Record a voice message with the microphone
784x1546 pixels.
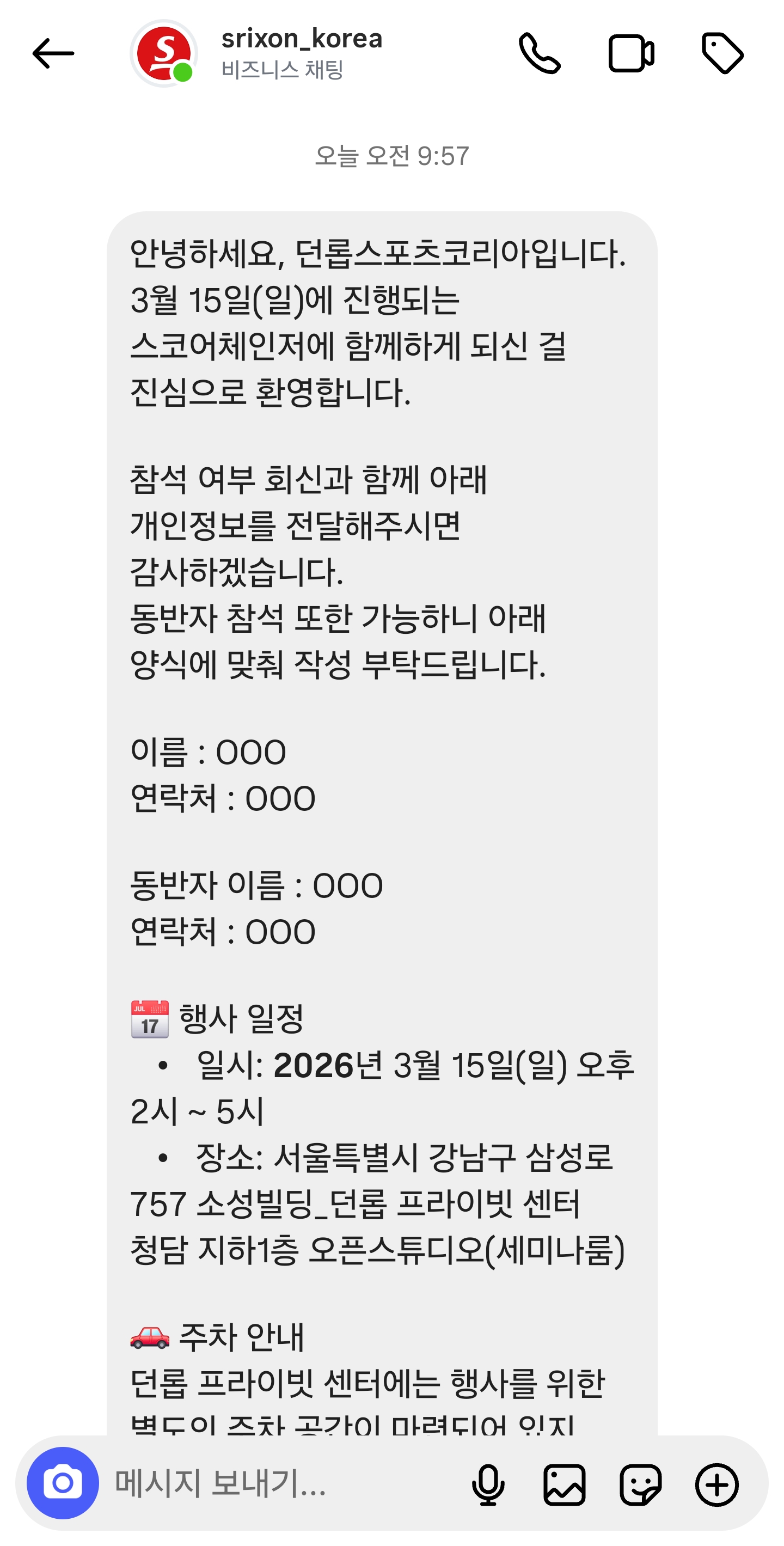488,1484
